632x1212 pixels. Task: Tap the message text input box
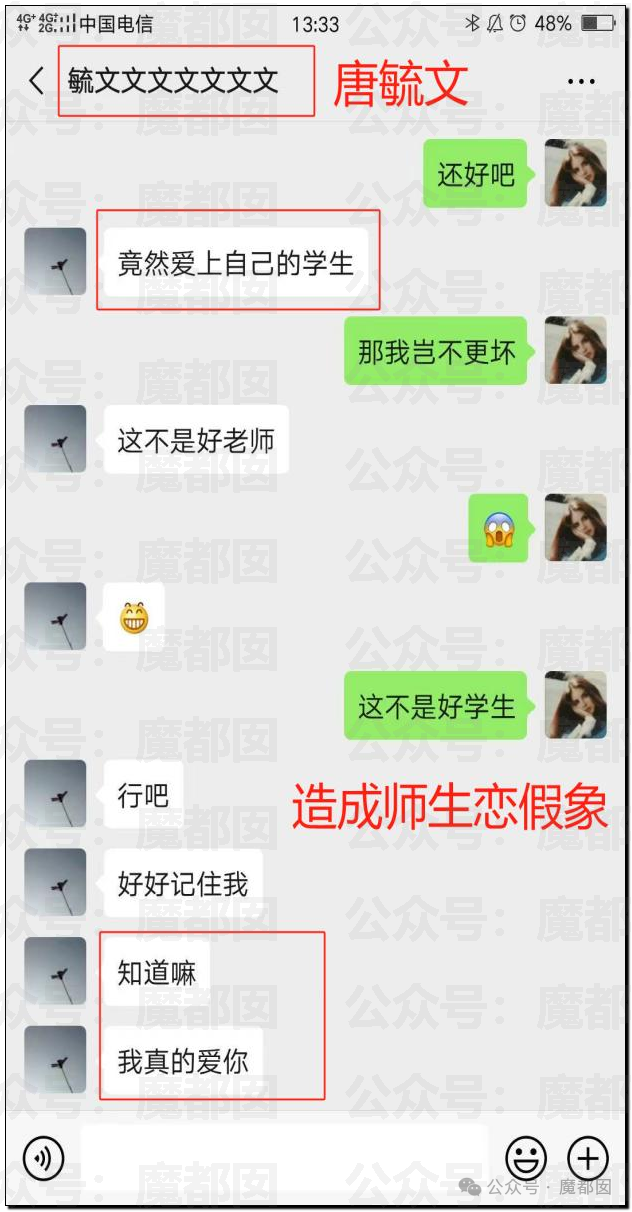(283, 1158)
